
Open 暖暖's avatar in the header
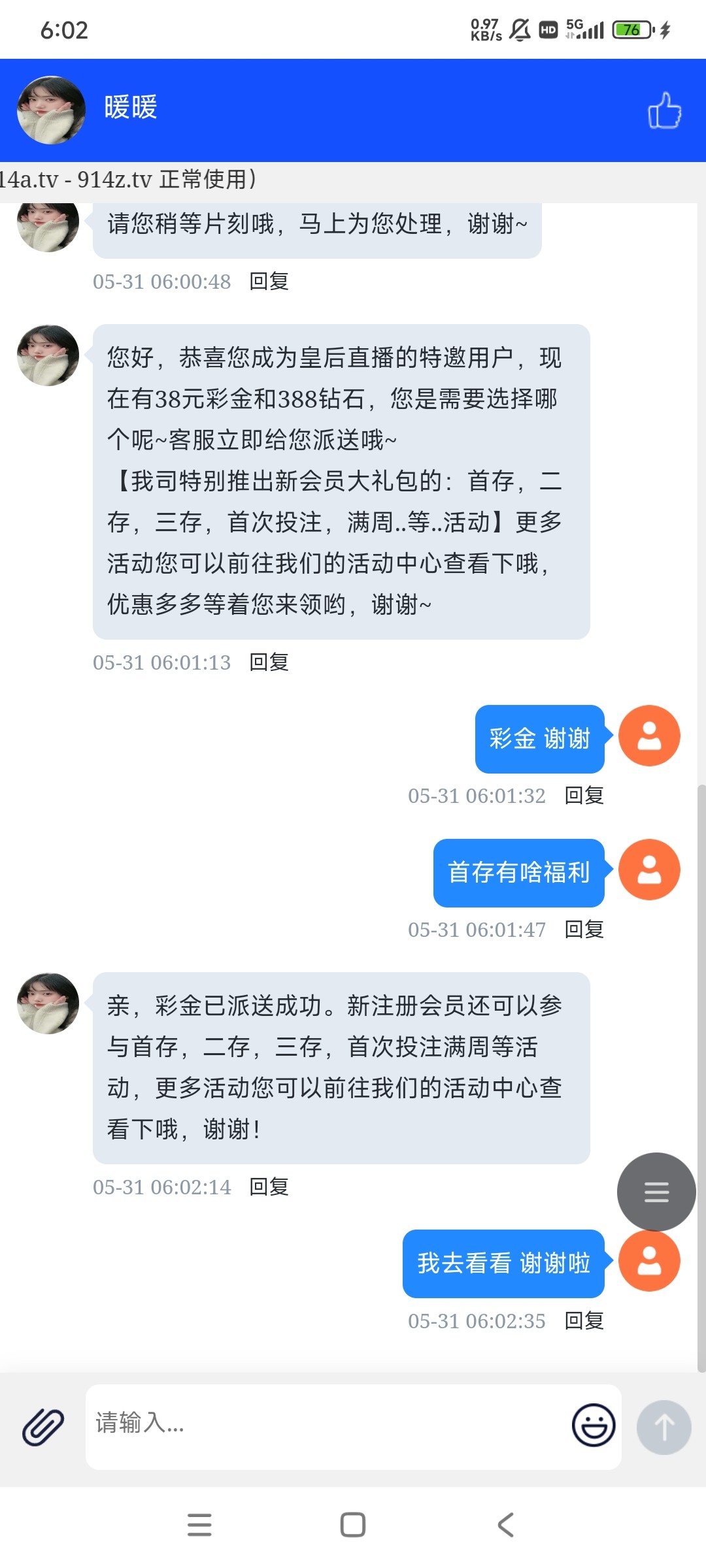[x=51, y=110]
